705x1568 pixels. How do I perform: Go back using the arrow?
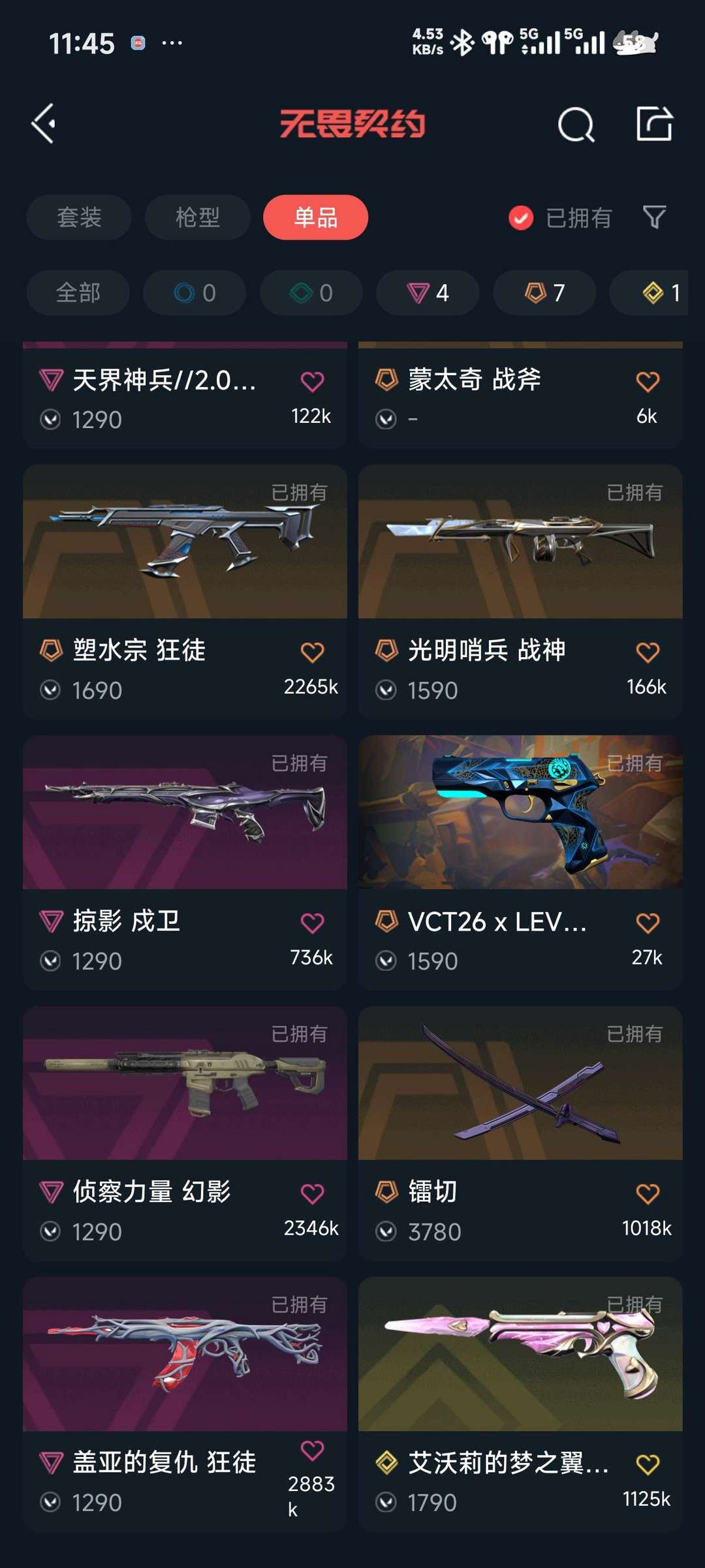click(44, 123)
